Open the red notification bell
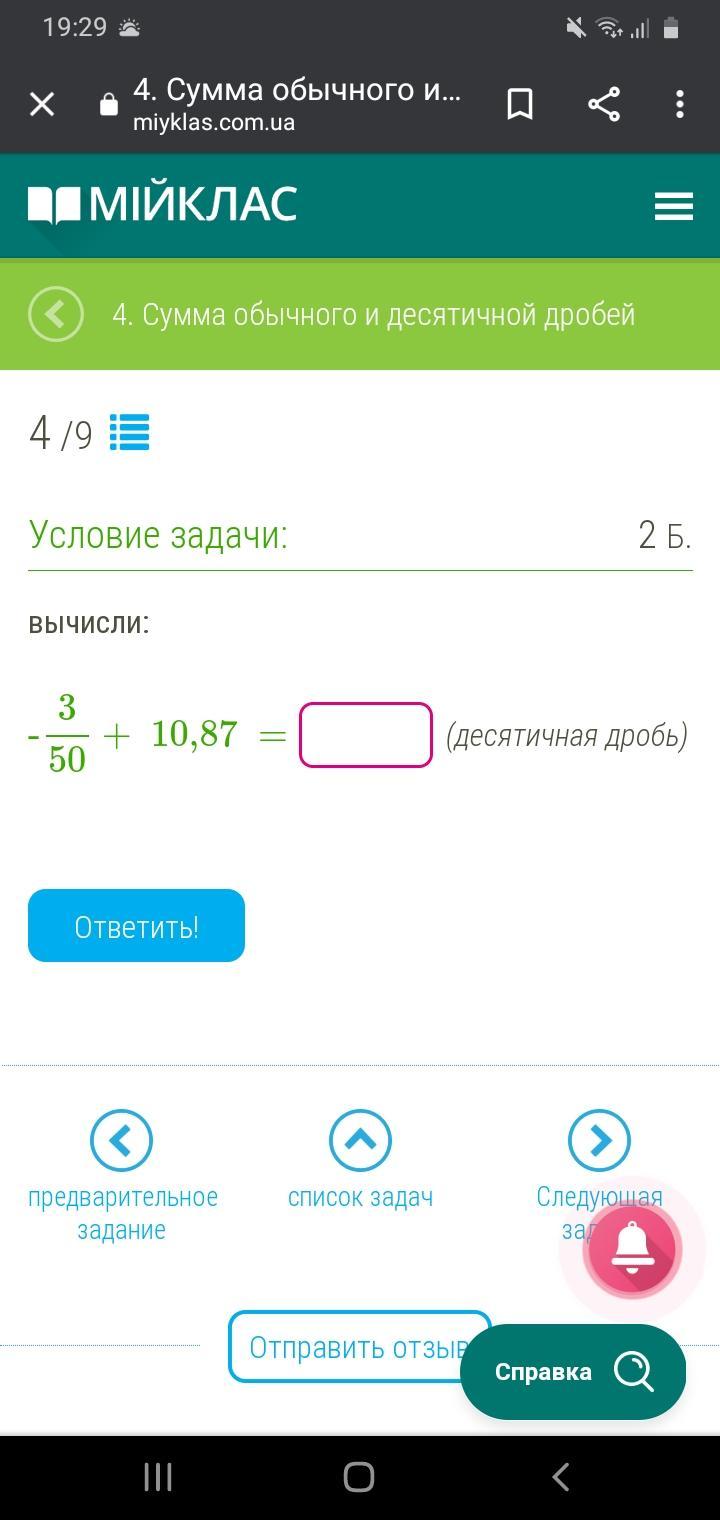Viewport: 720px width, 1520px height. 633,1249
